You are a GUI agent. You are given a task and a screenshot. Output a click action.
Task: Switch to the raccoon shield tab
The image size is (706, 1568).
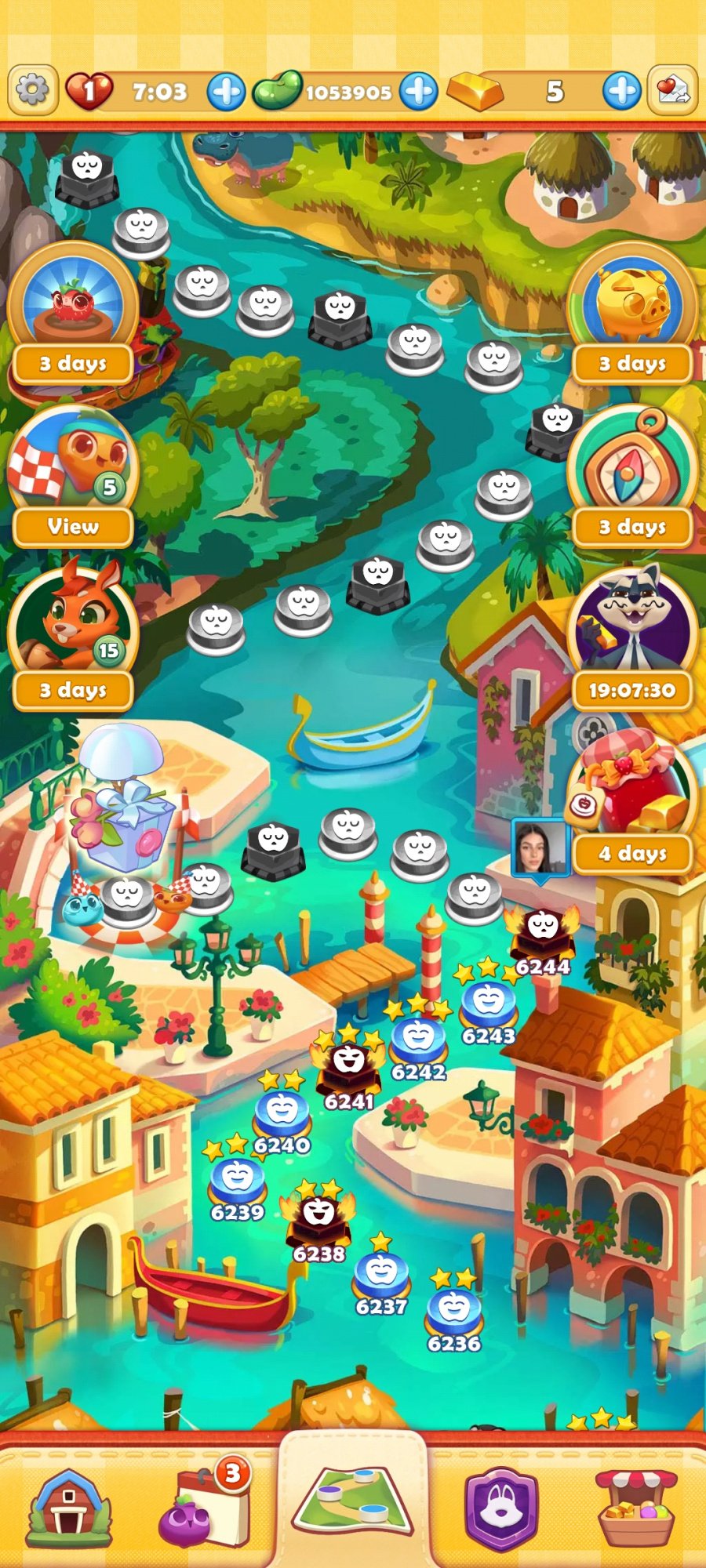[500, 1507]
